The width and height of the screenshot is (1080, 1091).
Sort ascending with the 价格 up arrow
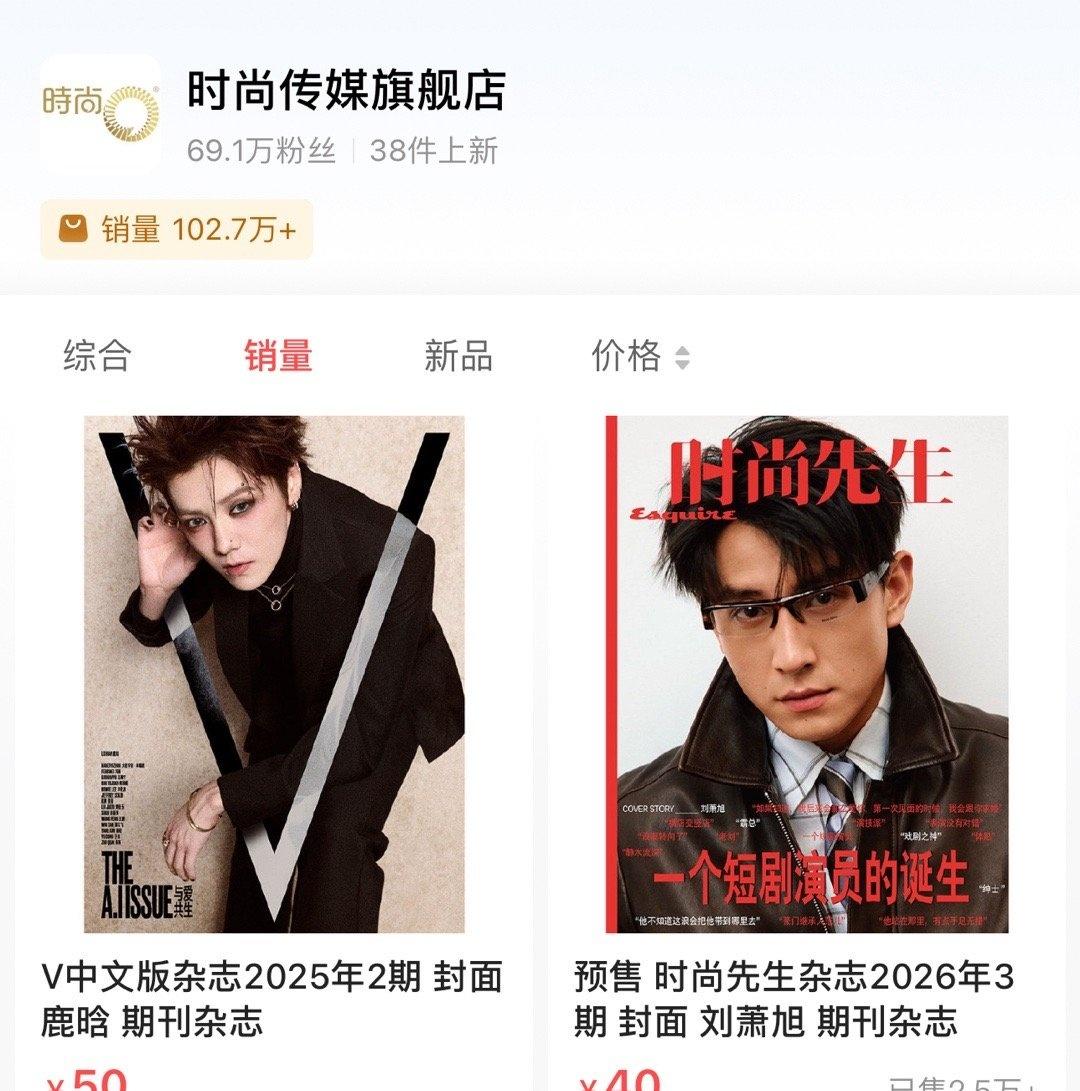coord(684,351)
